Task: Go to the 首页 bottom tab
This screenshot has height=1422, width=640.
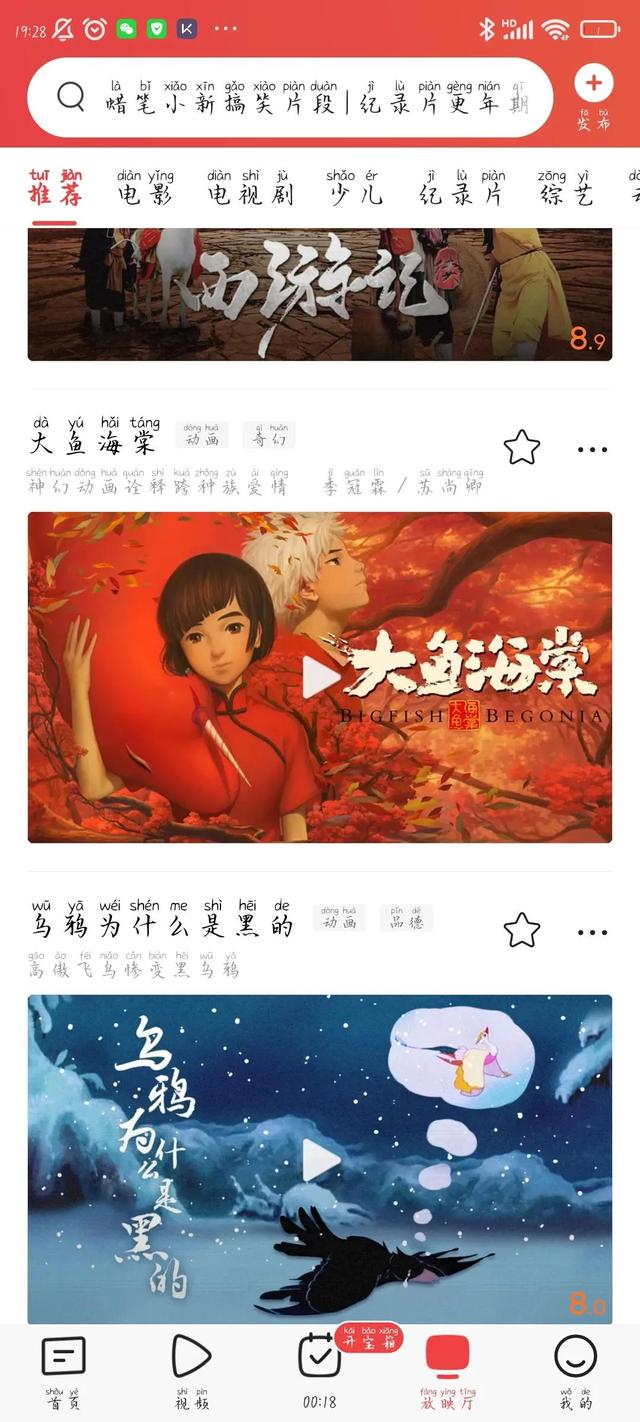Action: coord(63,1371)
